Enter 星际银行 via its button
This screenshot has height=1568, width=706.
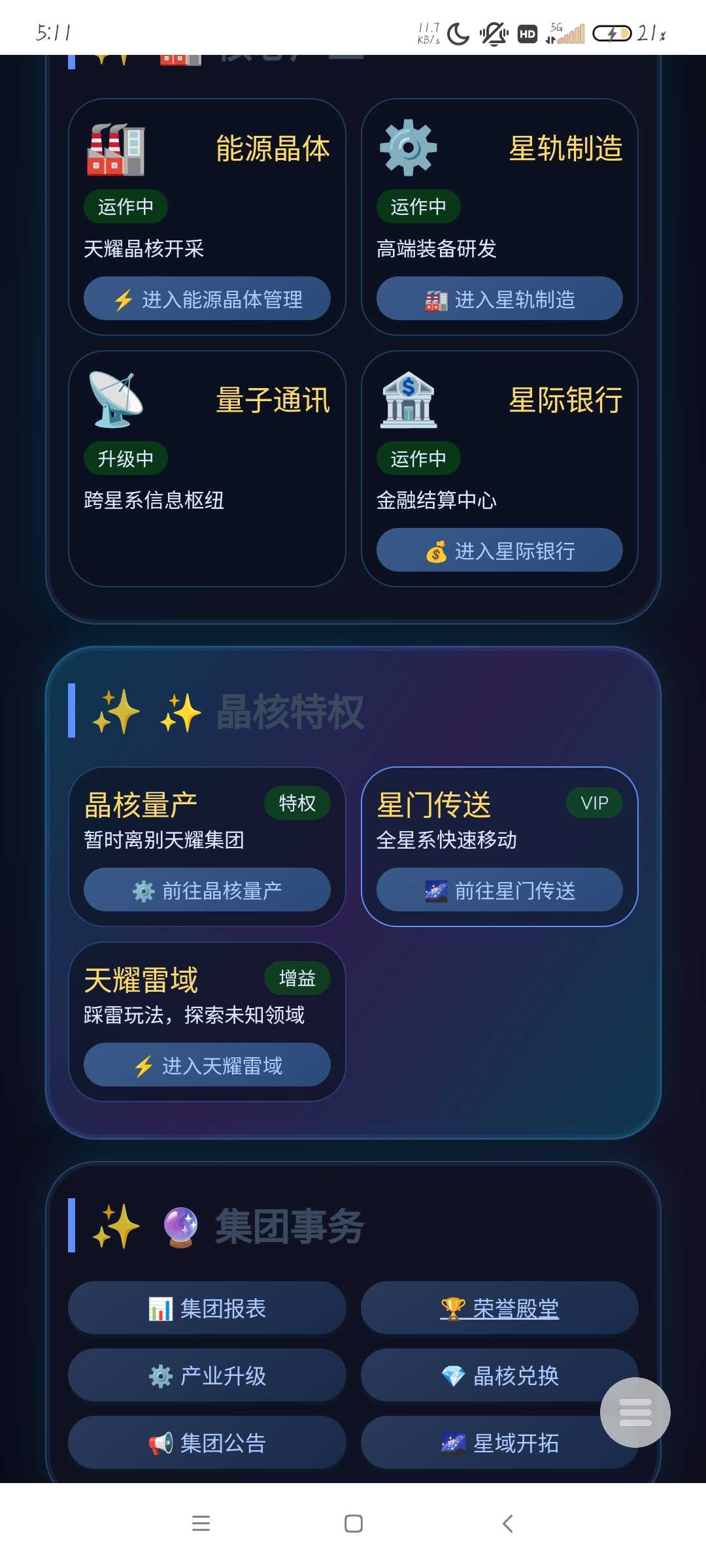coord(499,551)
